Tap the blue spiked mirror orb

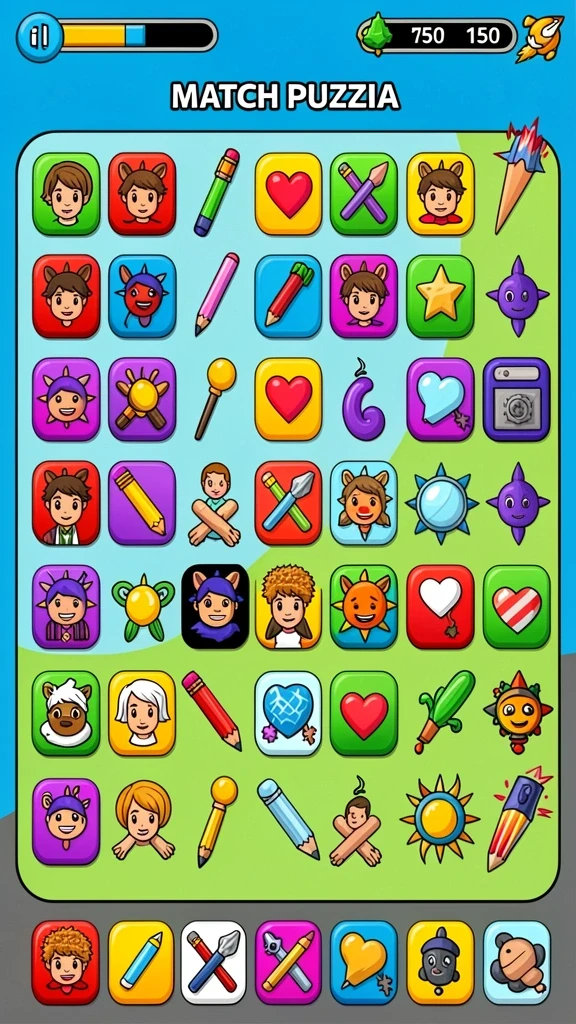pyautogui.click(x=441, y=504)
